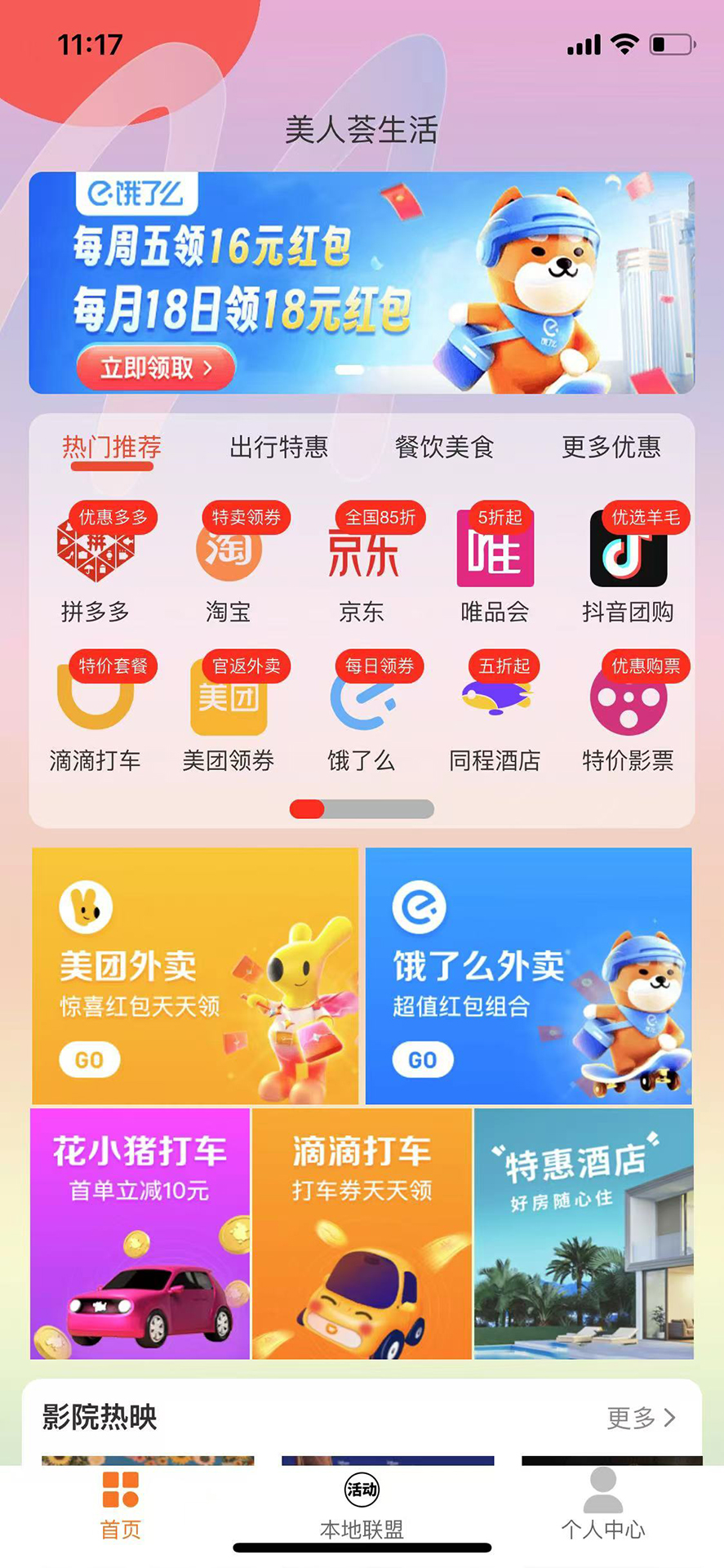Tap 立即领取 on the 饿了么 banner
The image size is (724, 1568).
coord(157,368)
